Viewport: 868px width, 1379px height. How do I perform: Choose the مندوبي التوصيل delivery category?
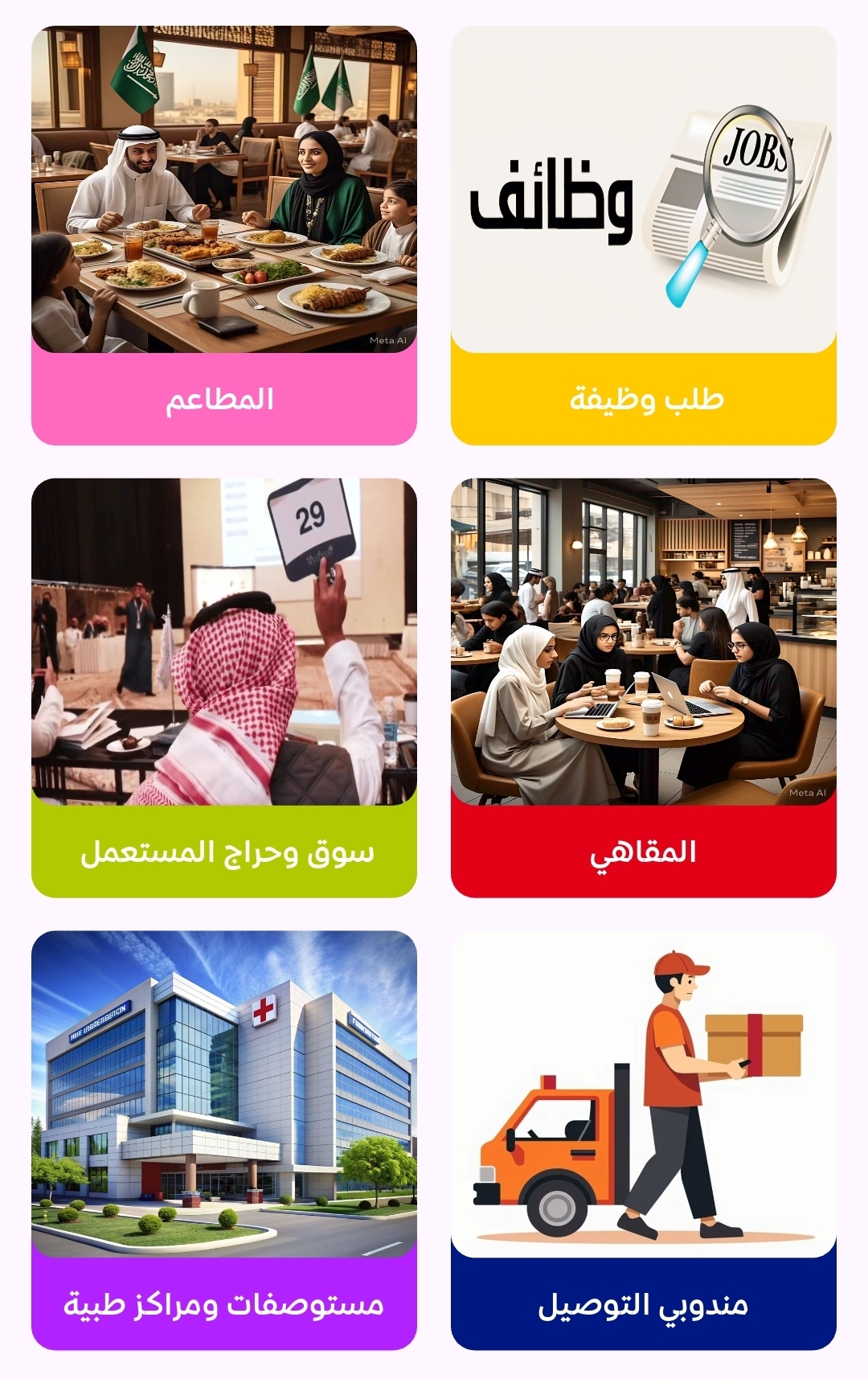pos(643,1140)
